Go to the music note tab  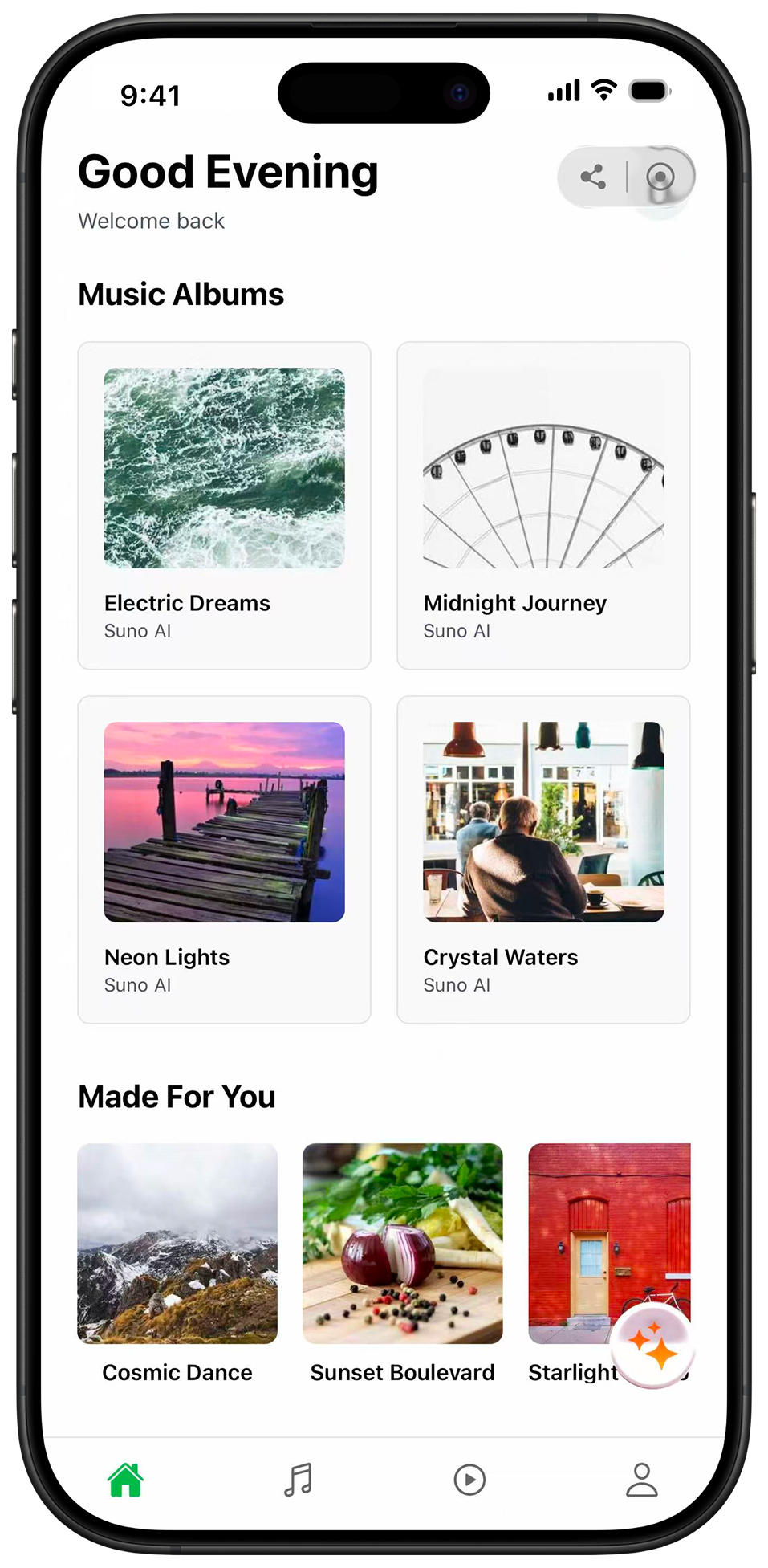pyautogui.click(x=298, y=1480)
